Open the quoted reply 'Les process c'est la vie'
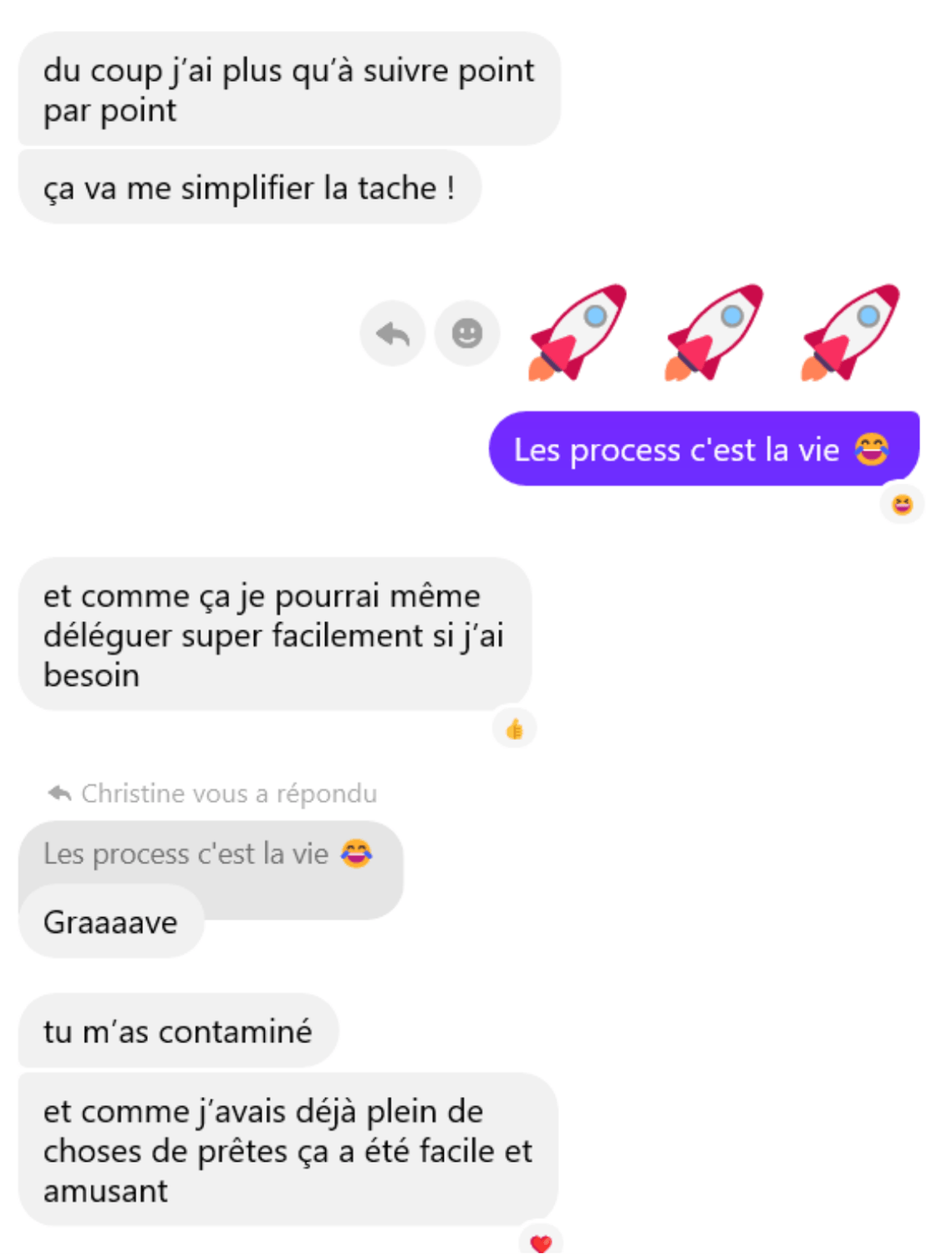The image size is (952, 1254). pos(209,854)
